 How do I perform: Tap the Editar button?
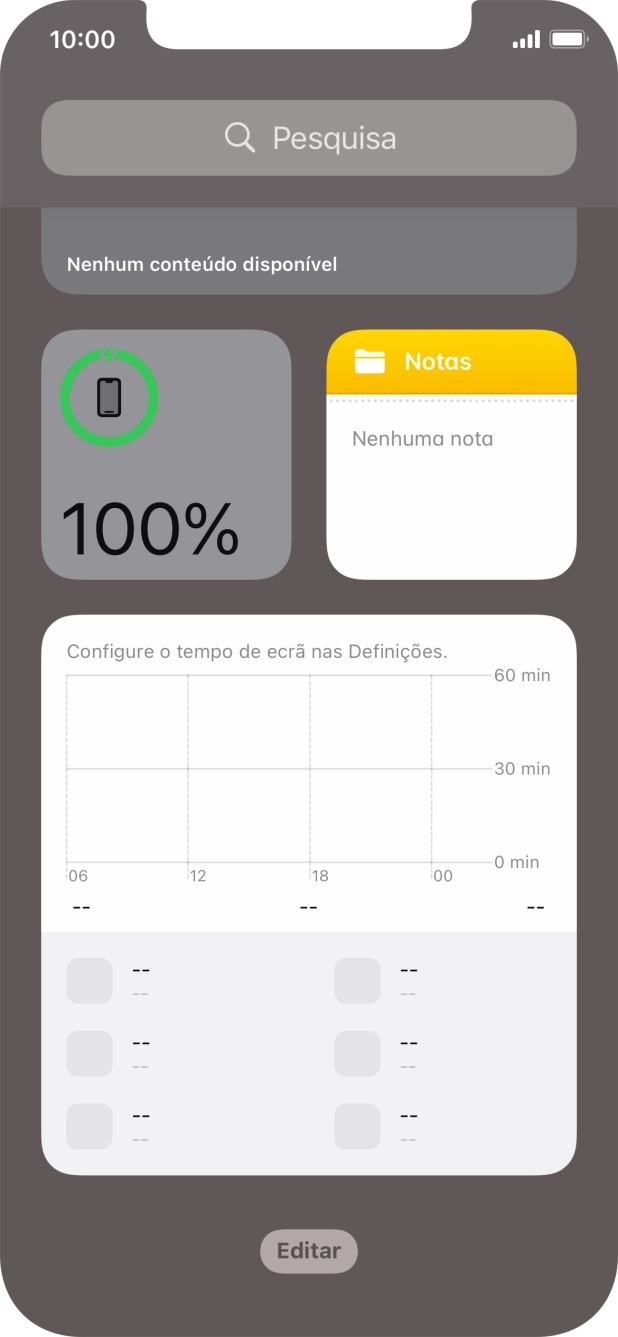(309, 1251)
